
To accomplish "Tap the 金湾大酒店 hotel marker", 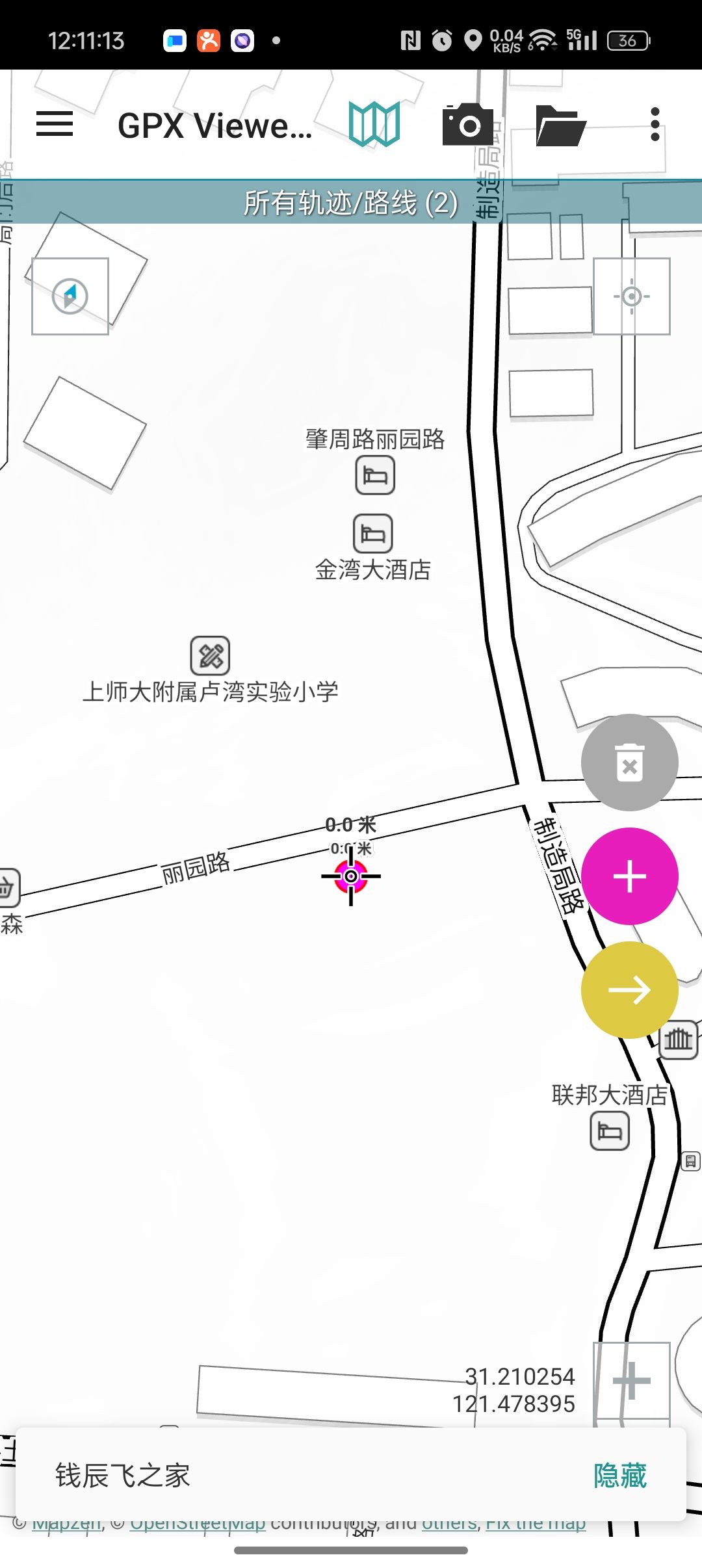I will [373, 533].
